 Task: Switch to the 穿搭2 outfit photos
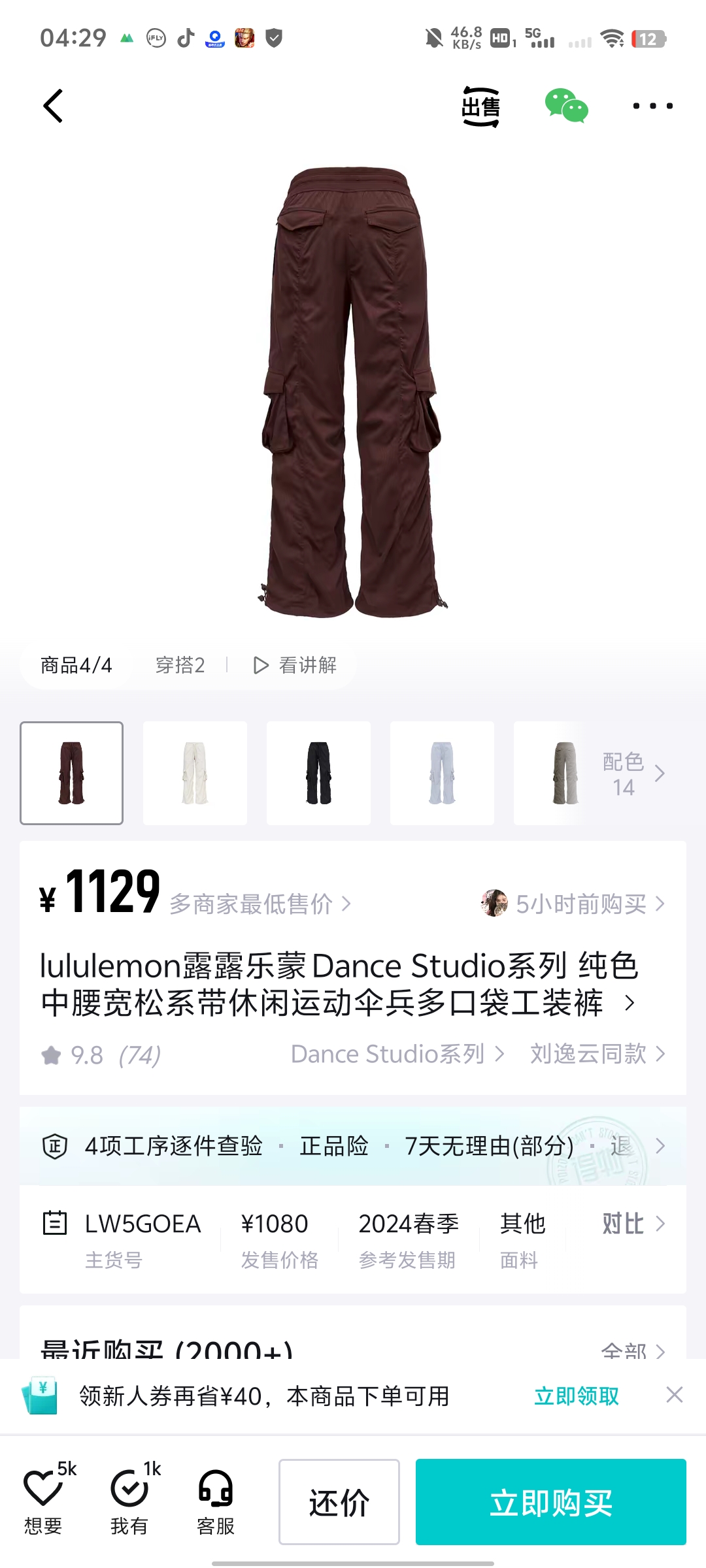coord(180,665)
